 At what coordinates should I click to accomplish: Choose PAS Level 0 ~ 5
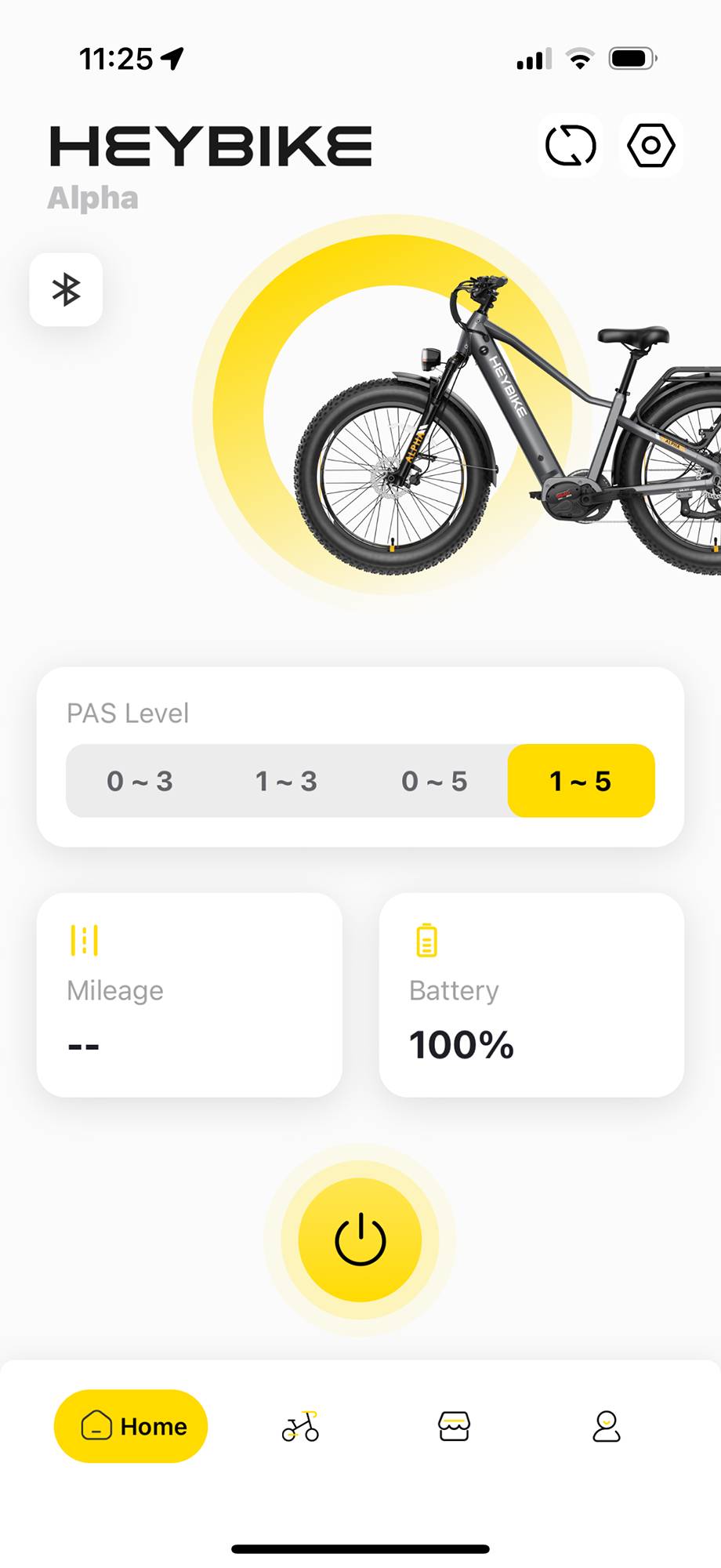[x=434, y=781]
